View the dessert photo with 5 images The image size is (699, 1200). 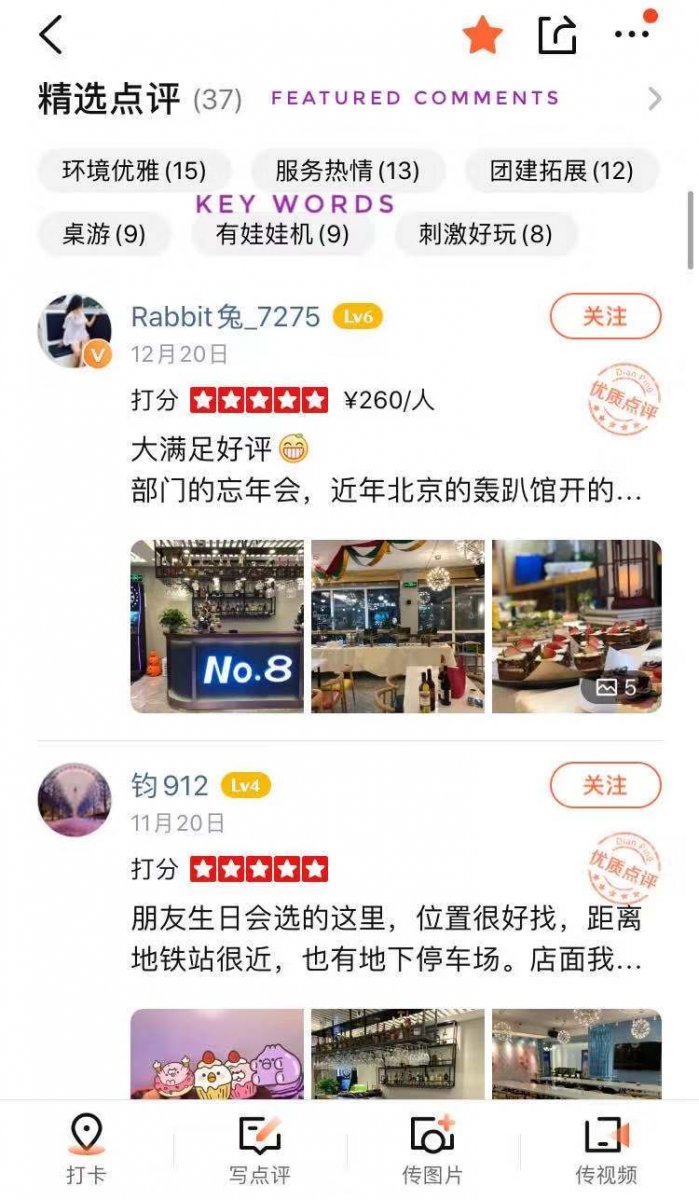pos(576,626)
